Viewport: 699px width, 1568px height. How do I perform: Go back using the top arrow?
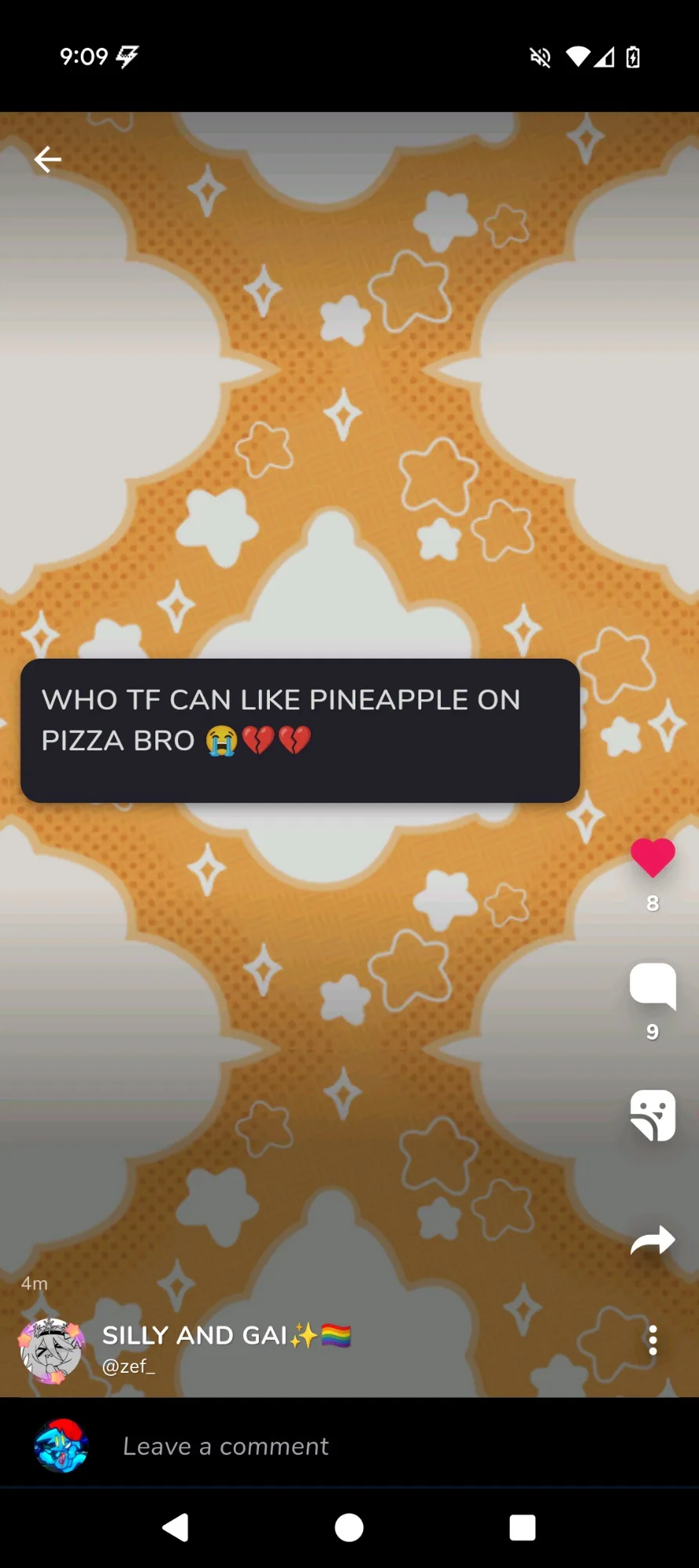tap(48, 159)
